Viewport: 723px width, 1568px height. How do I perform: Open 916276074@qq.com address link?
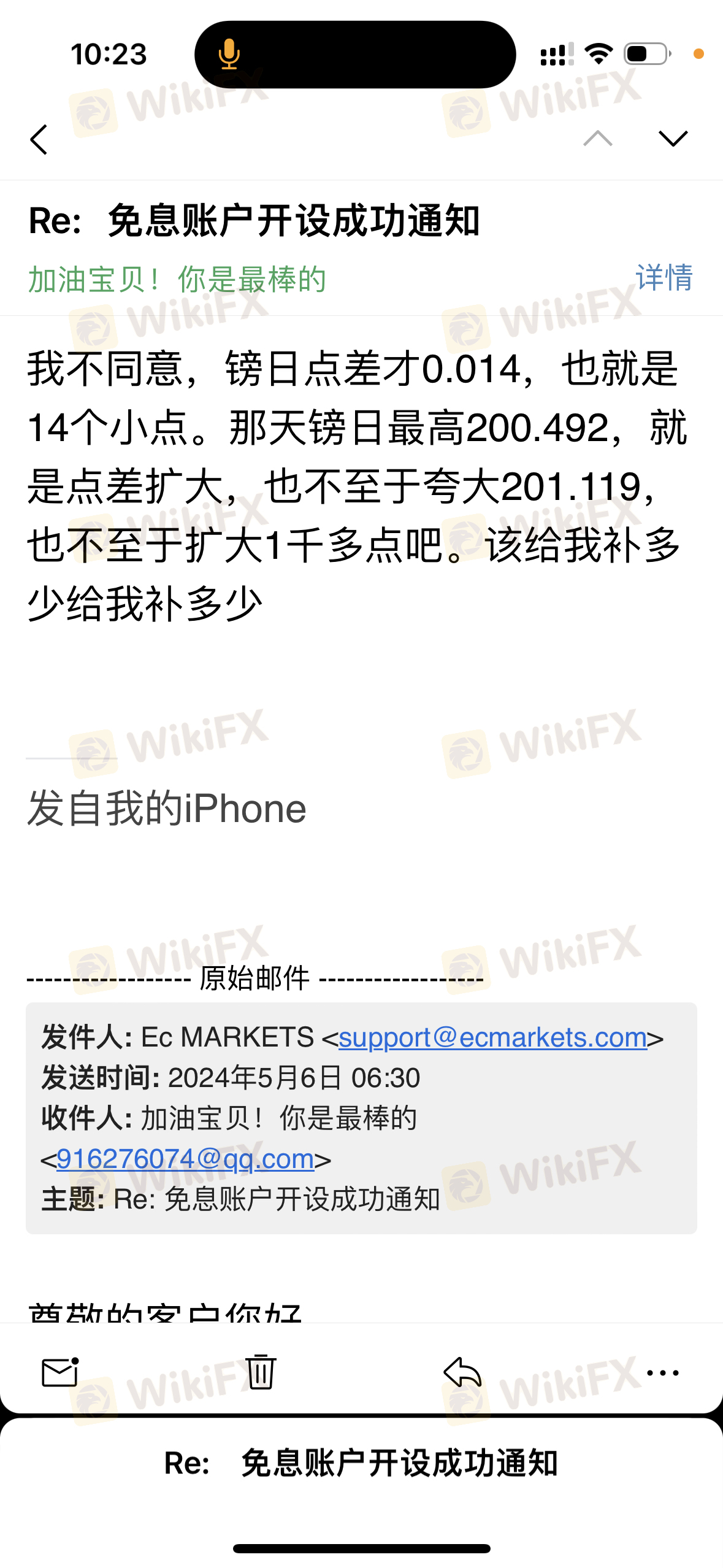[185, 1159]
